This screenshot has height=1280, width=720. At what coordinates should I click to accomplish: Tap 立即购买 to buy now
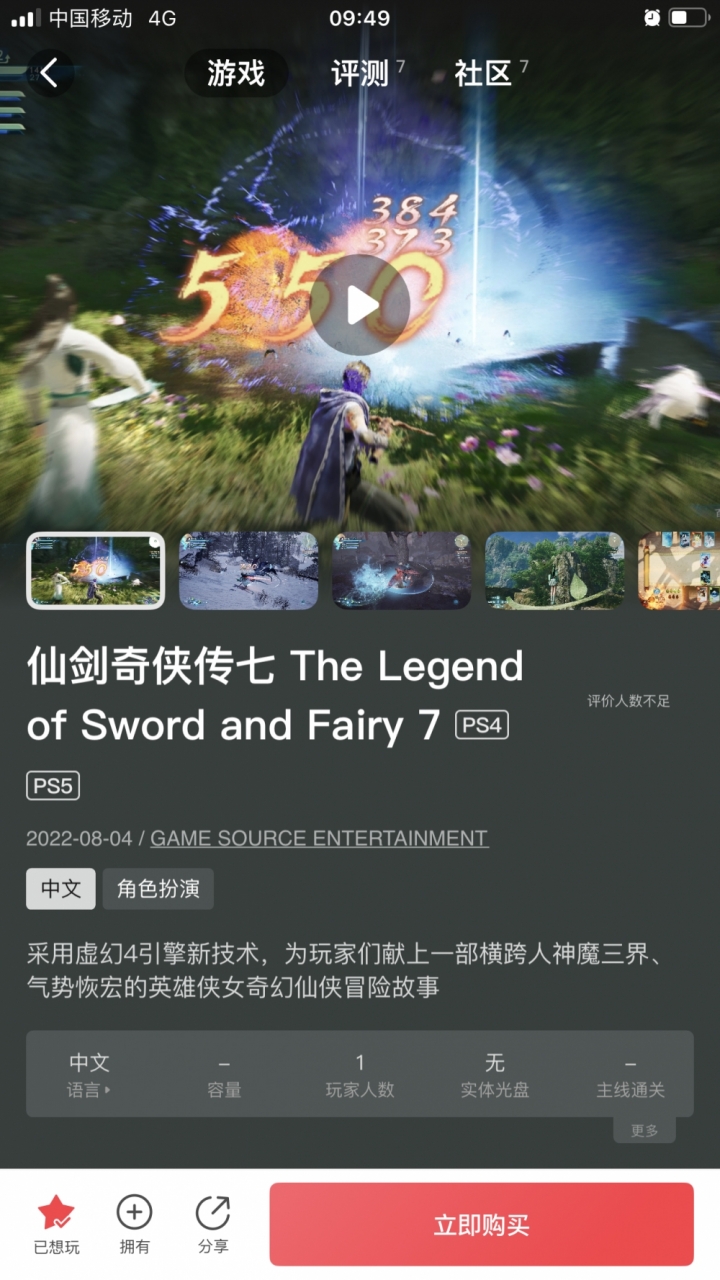(481, 1225)
